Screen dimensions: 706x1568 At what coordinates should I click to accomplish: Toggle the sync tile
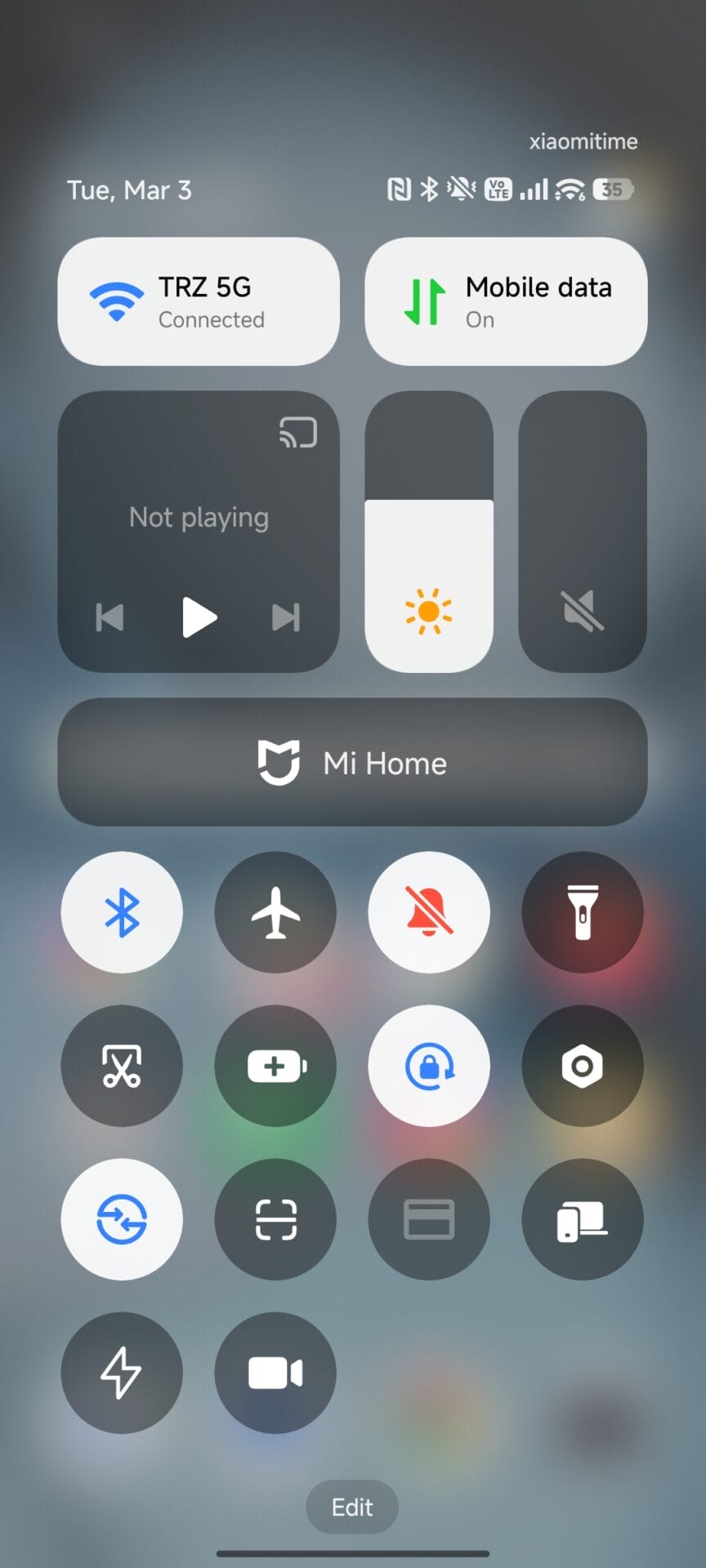click(122, 1219)
